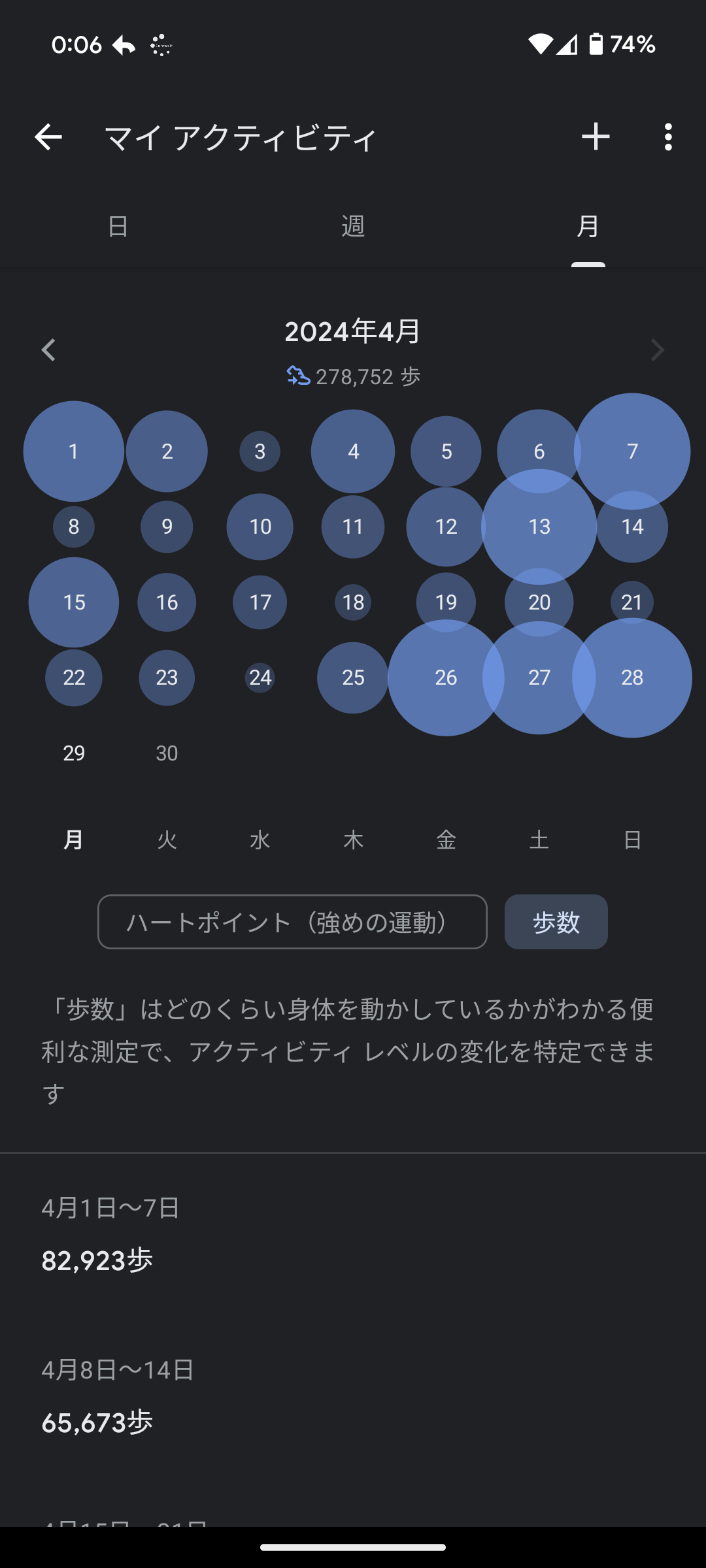The width and height of the screenshot is (706, 1568).
Task: Open April 1 in the calendar
Action: 74,451
